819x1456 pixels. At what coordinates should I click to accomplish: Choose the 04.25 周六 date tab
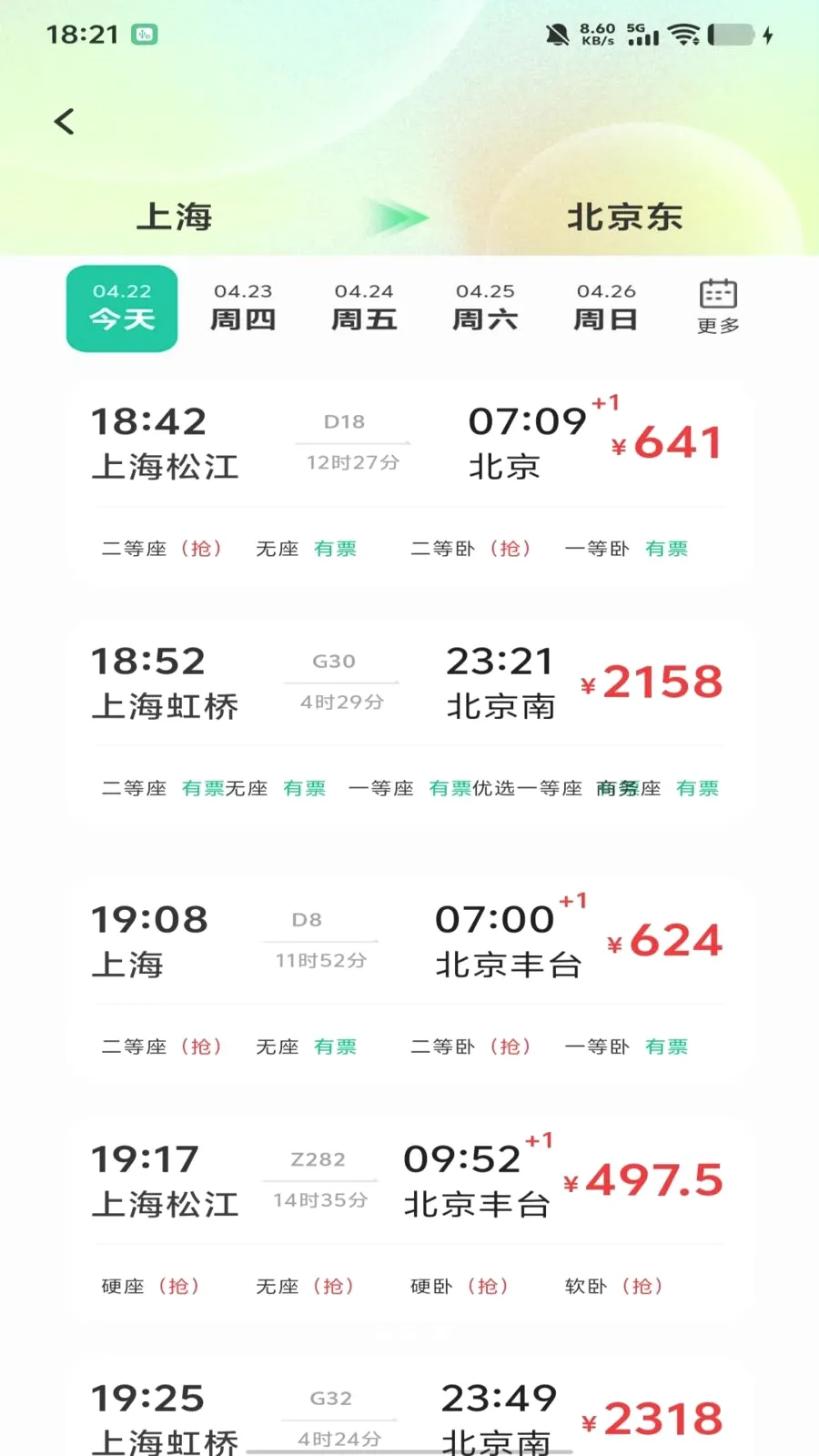pyautogui.click(x=485, y=308)
